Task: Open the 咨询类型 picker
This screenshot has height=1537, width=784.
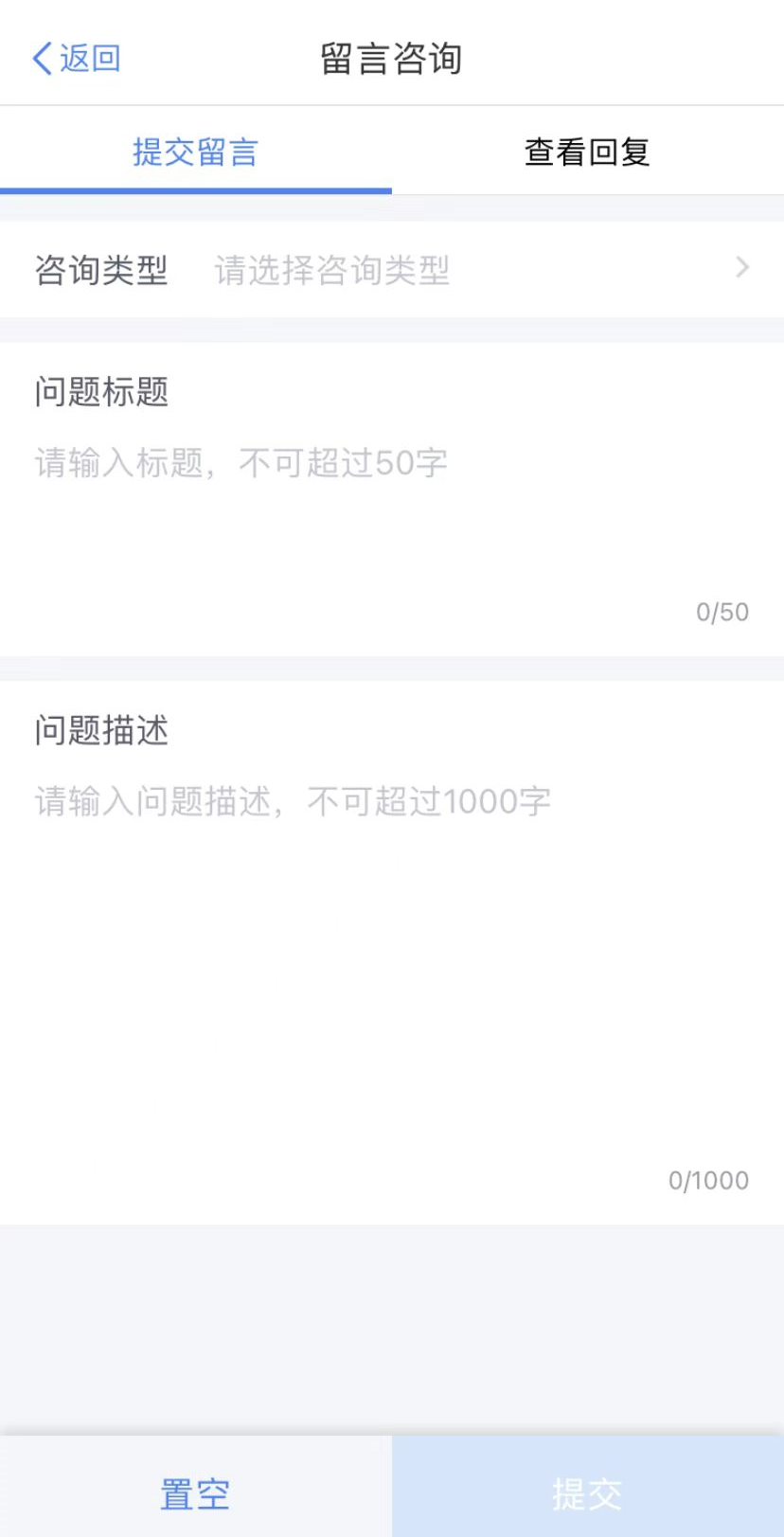Action: point(392,270)
